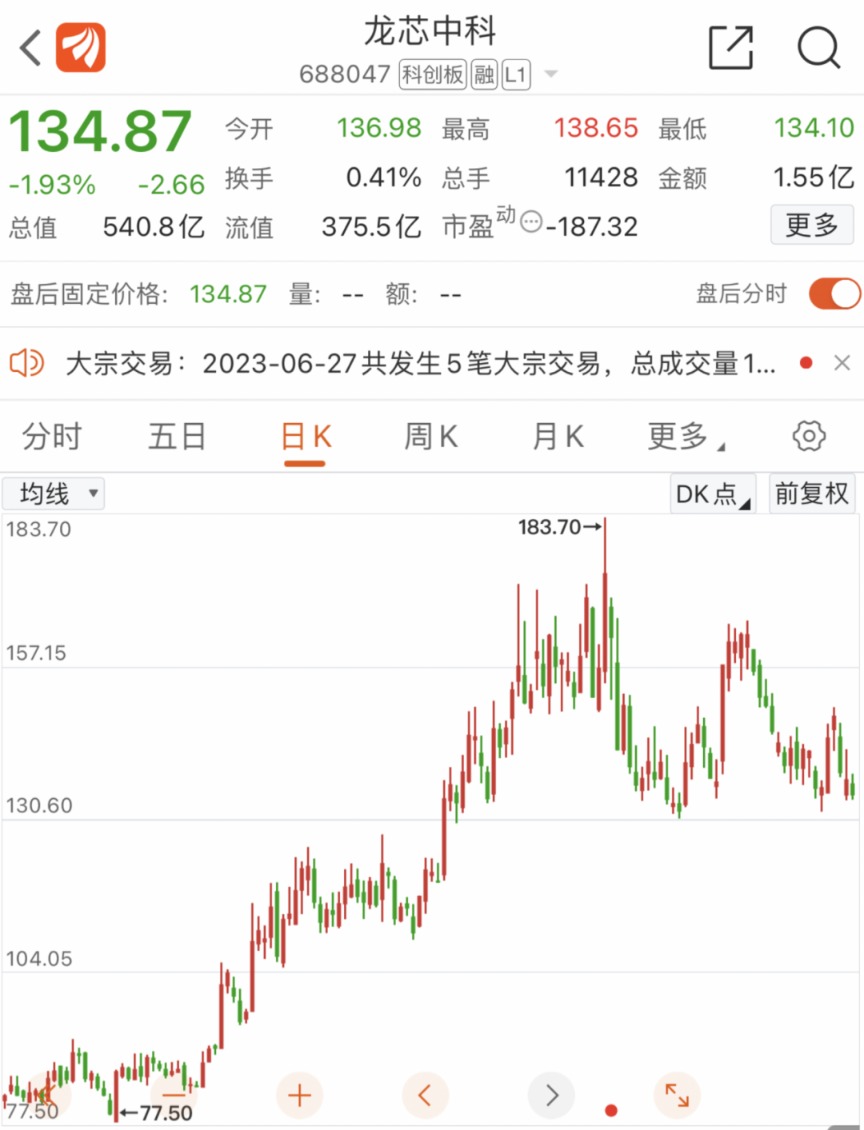Go back with the top-left arrow
864x1130 pixels.
pos(30,47)
